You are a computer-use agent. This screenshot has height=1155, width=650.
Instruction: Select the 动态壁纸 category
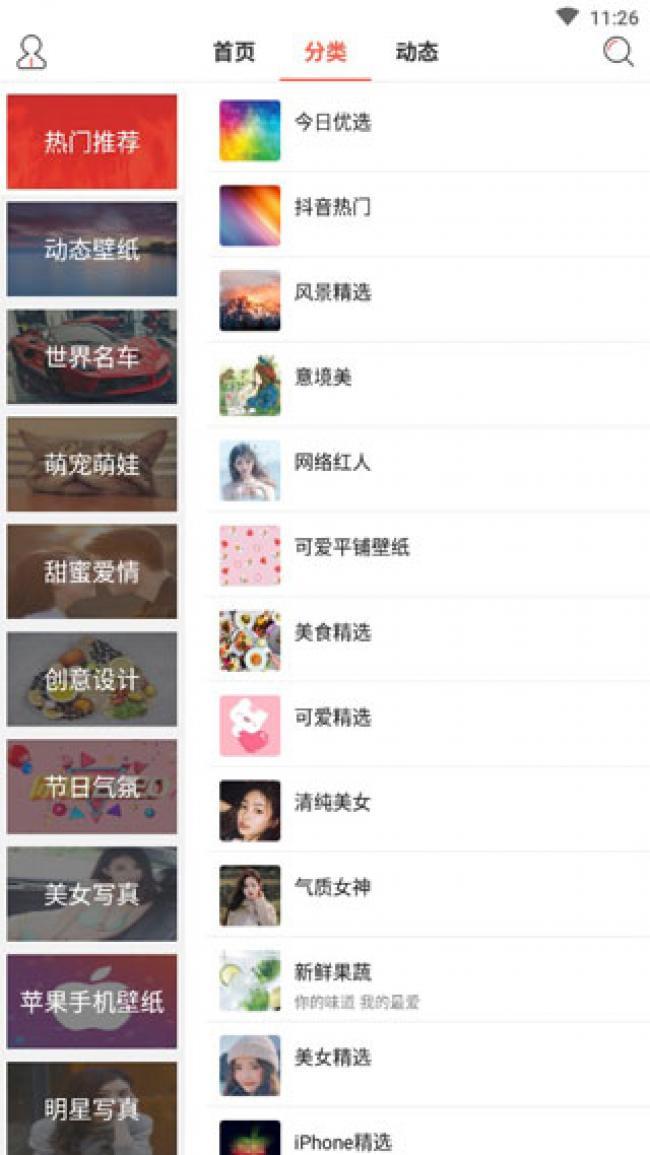(92, 249)
